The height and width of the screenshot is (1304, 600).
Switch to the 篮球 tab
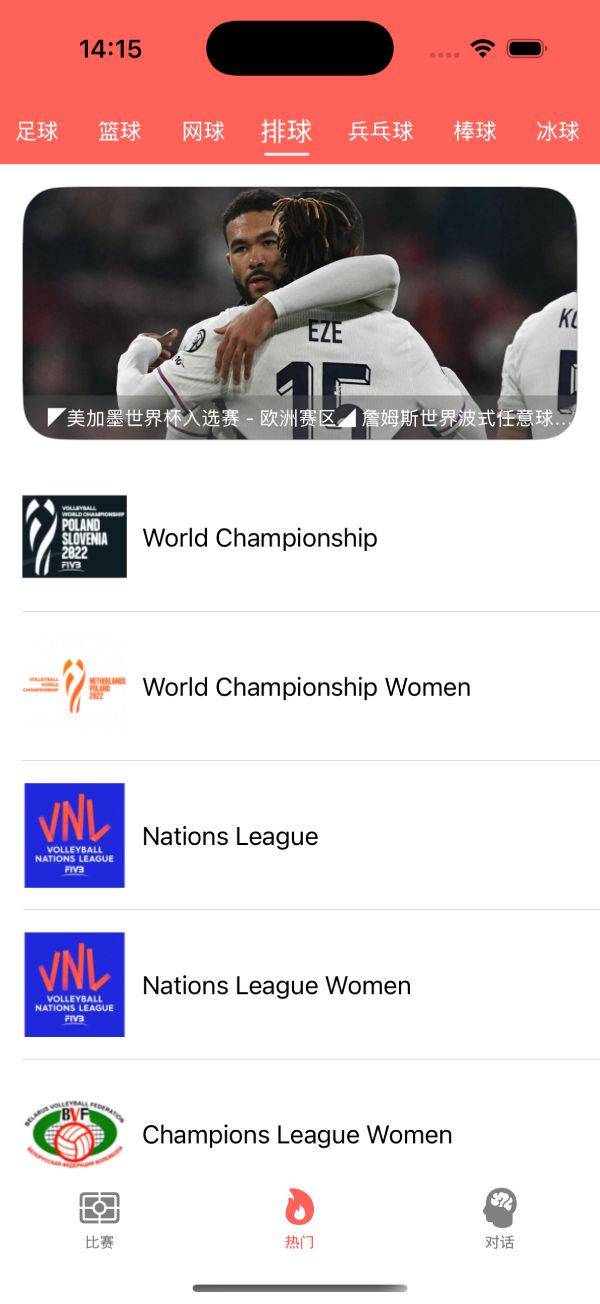120,131
